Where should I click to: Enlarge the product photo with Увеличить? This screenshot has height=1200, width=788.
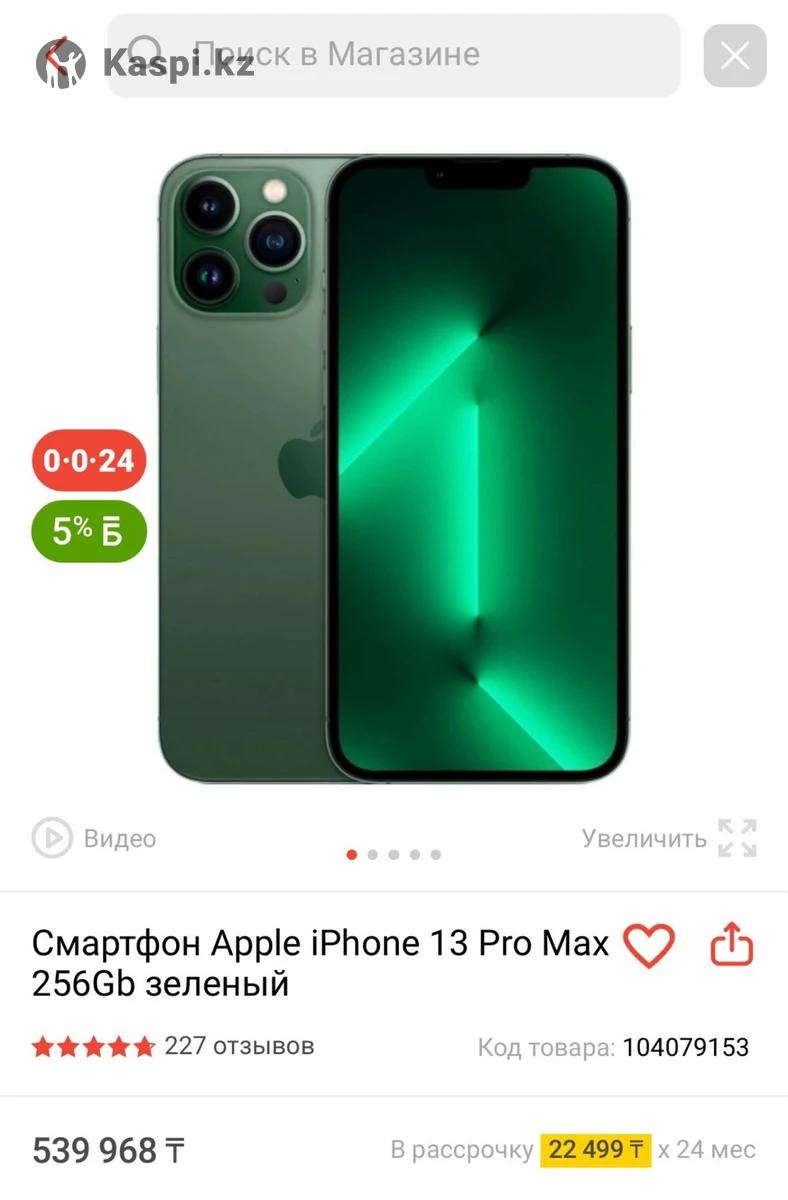click(669, 838)
